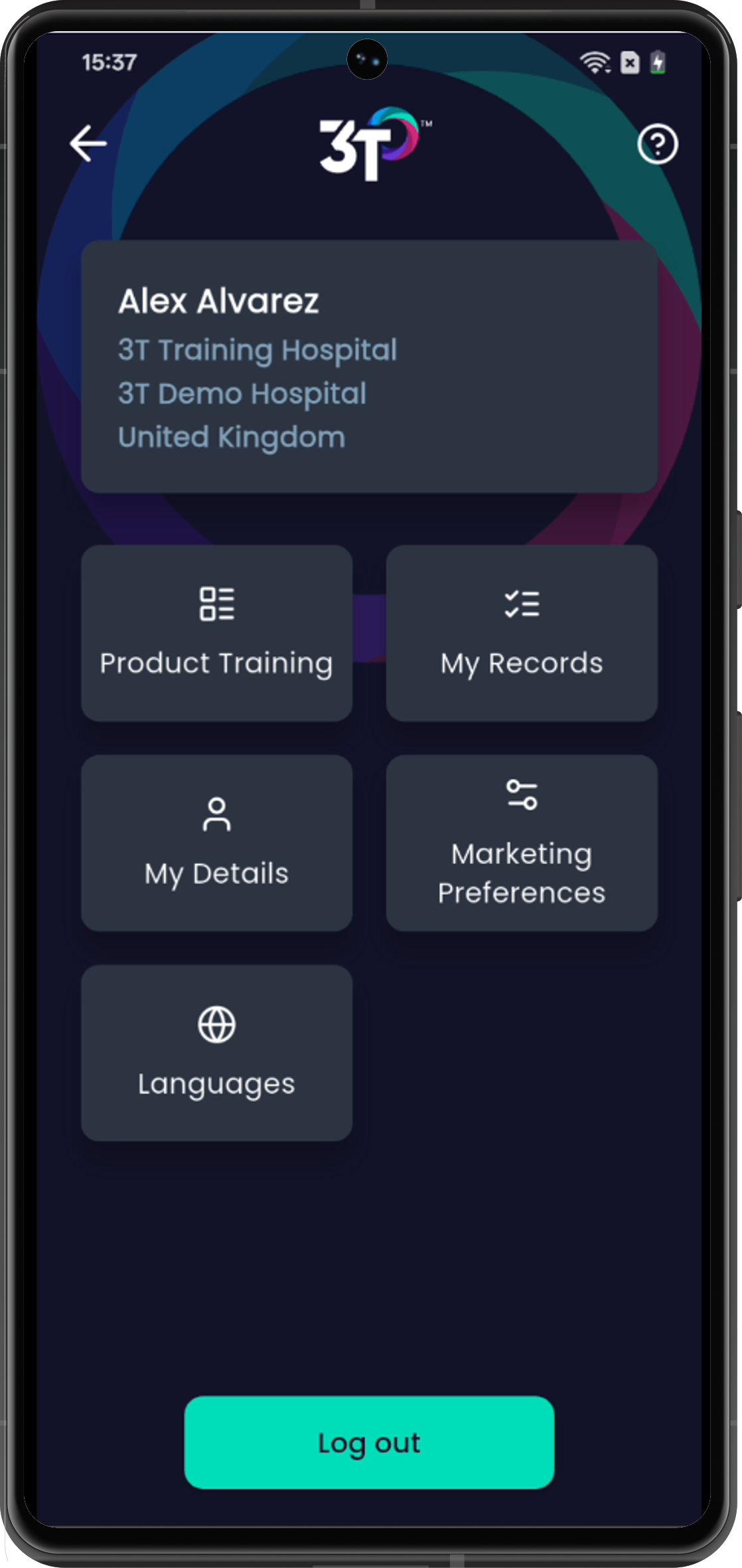Go back using the arrow icon
Image resolution: width=742 pixels, height=1568 pixels.
pos(88,143)
